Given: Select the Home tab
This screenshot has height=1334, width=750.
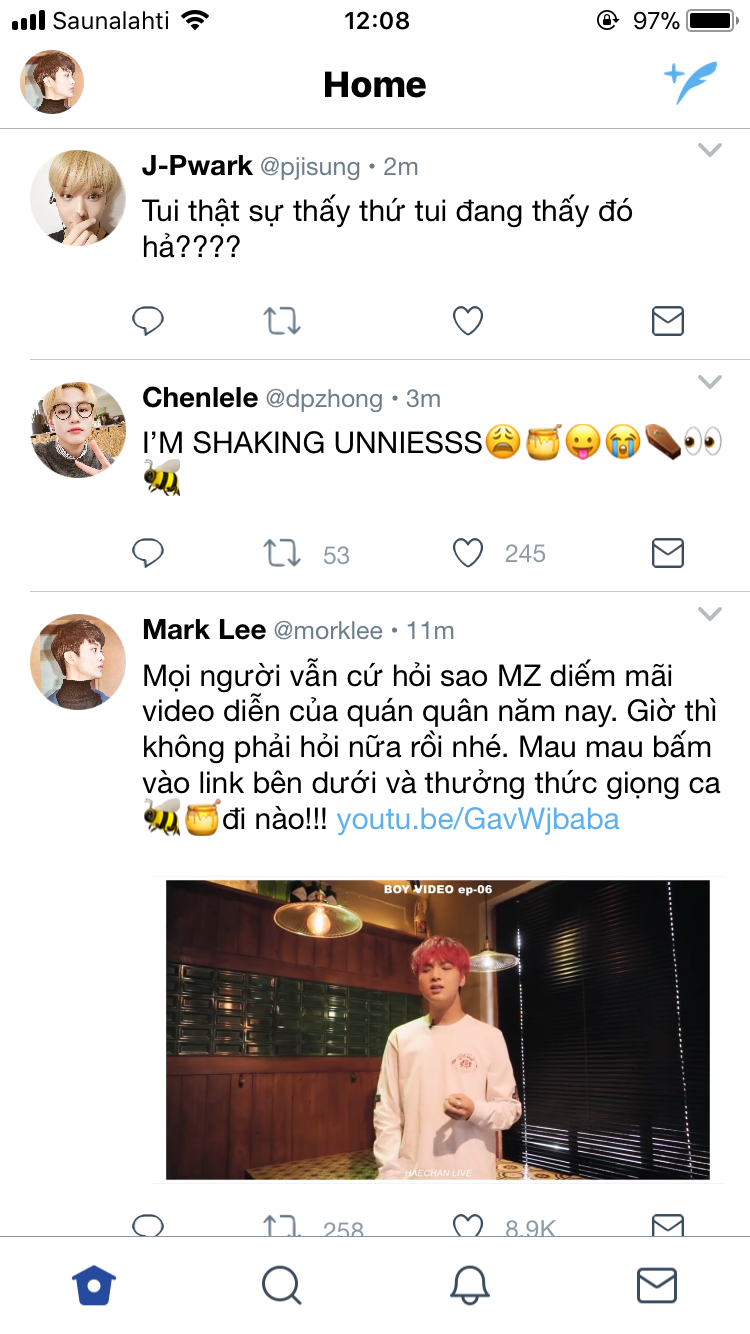Looking at the screenshot, I should coord(94,1285).
